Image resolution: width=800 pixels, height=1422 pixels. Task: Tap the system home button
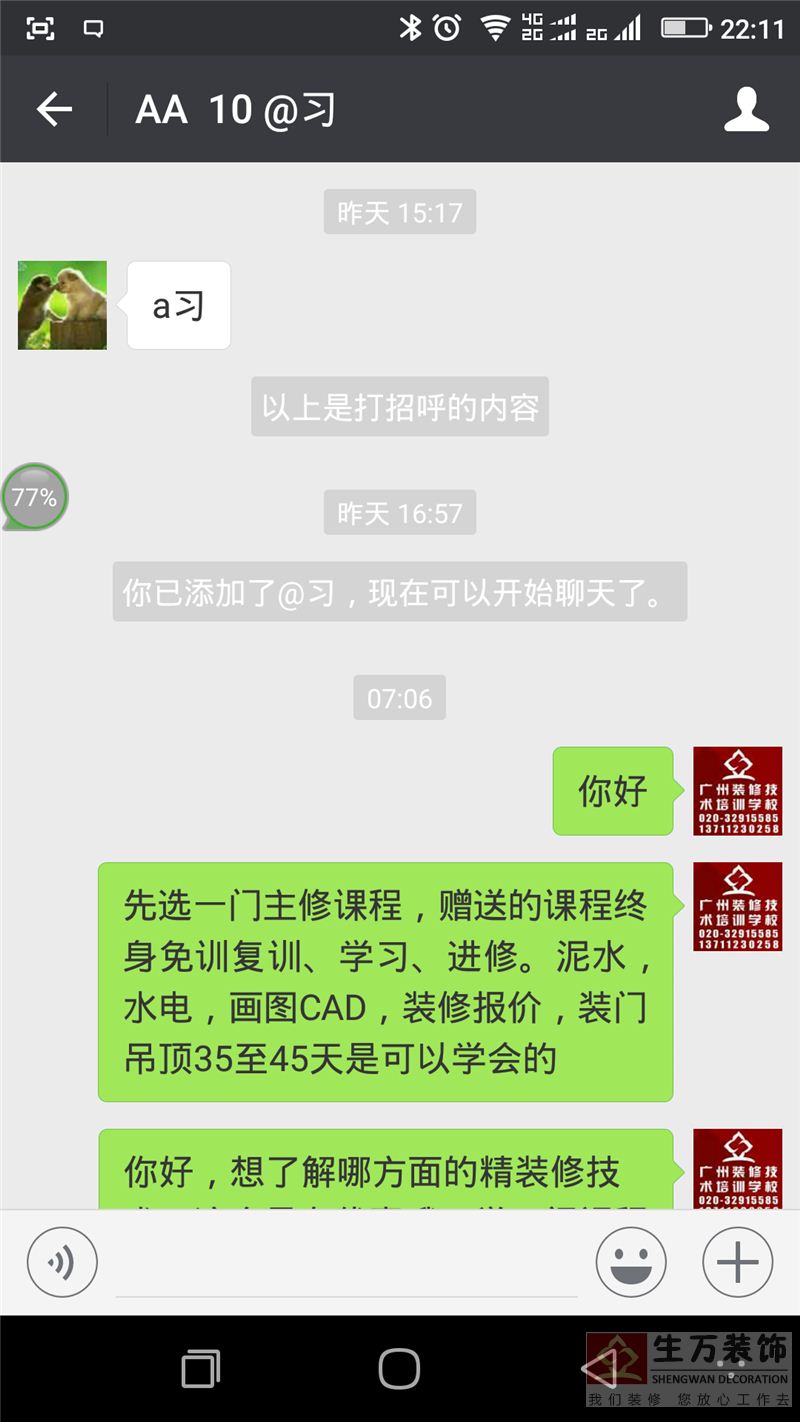(x=399, y=1367)
